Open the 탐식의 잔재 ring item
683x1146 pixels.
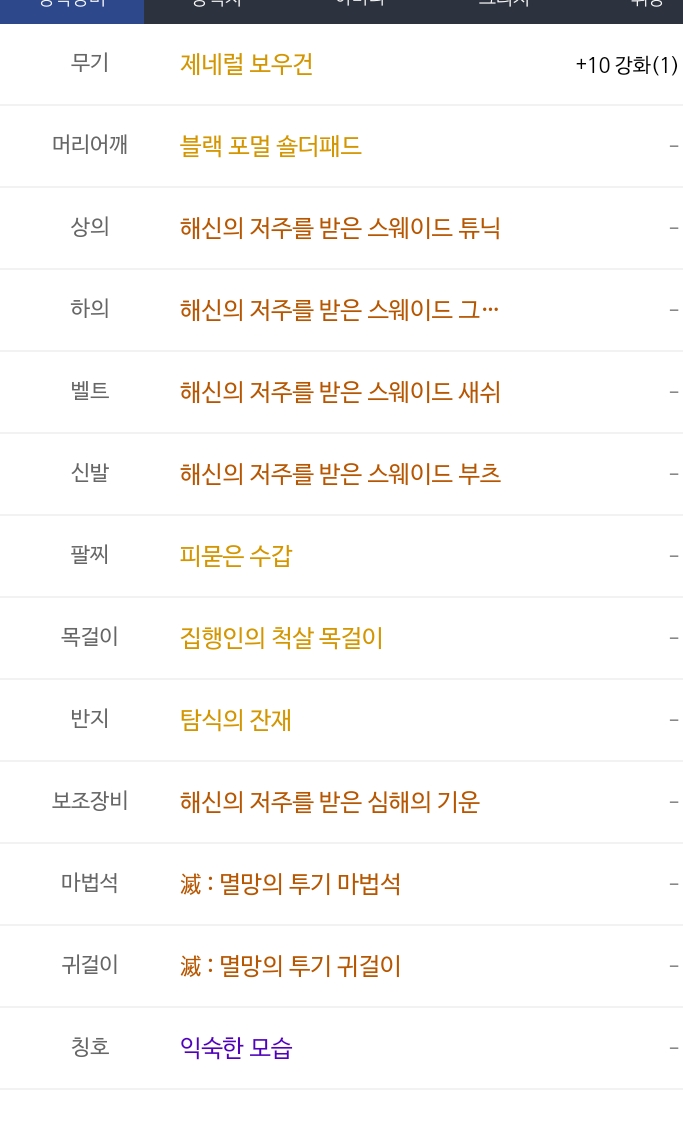click(236, 721)
